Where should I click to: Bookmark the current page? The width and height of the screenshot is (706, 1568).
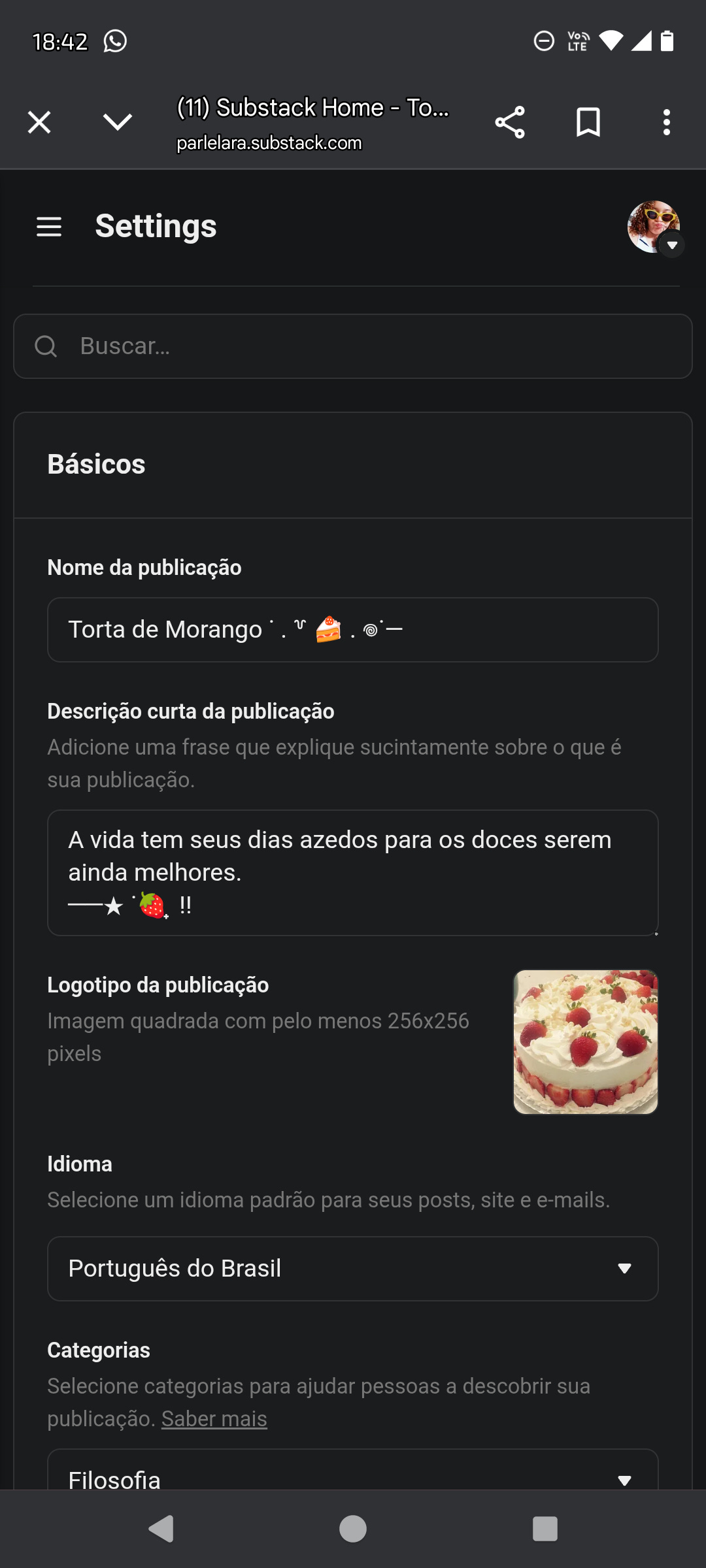click(x=588, y=122)
